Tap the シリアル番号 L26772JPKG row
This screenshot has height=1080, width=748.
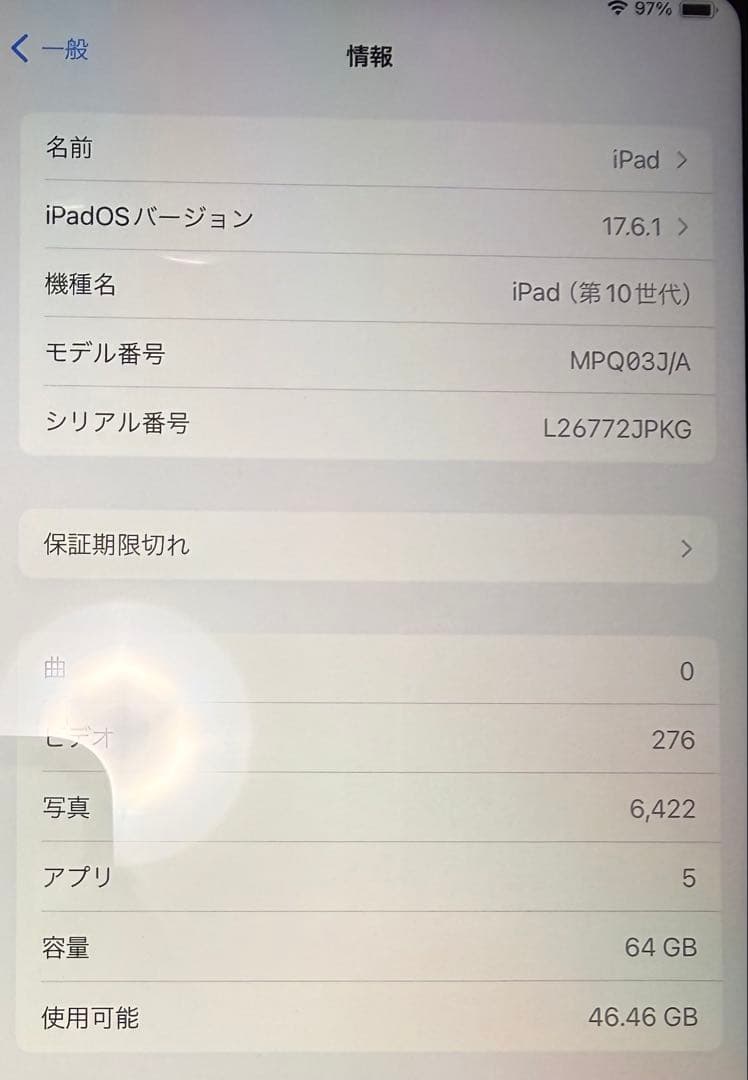[370, 424]
